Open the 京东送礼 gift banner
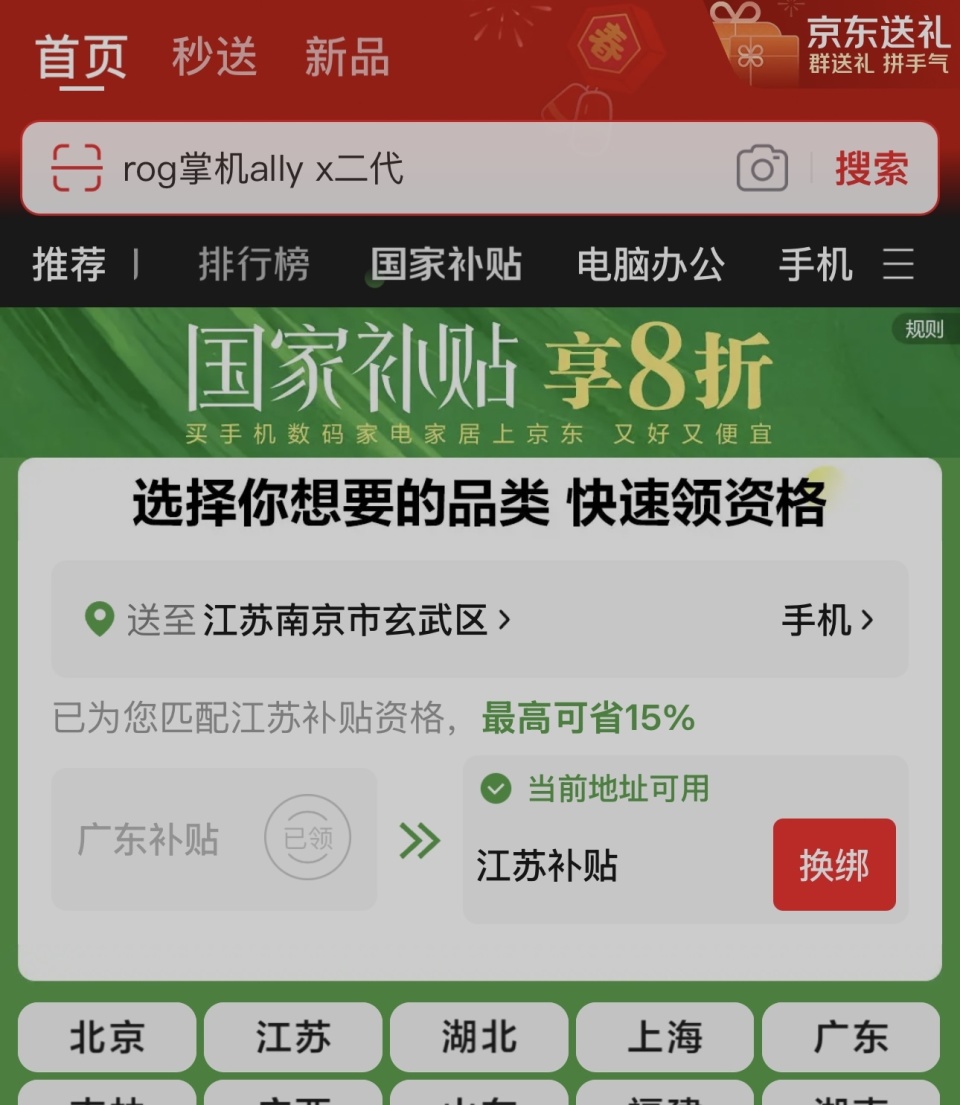The width and height of the screenshot is (960, 1105). 840,45
